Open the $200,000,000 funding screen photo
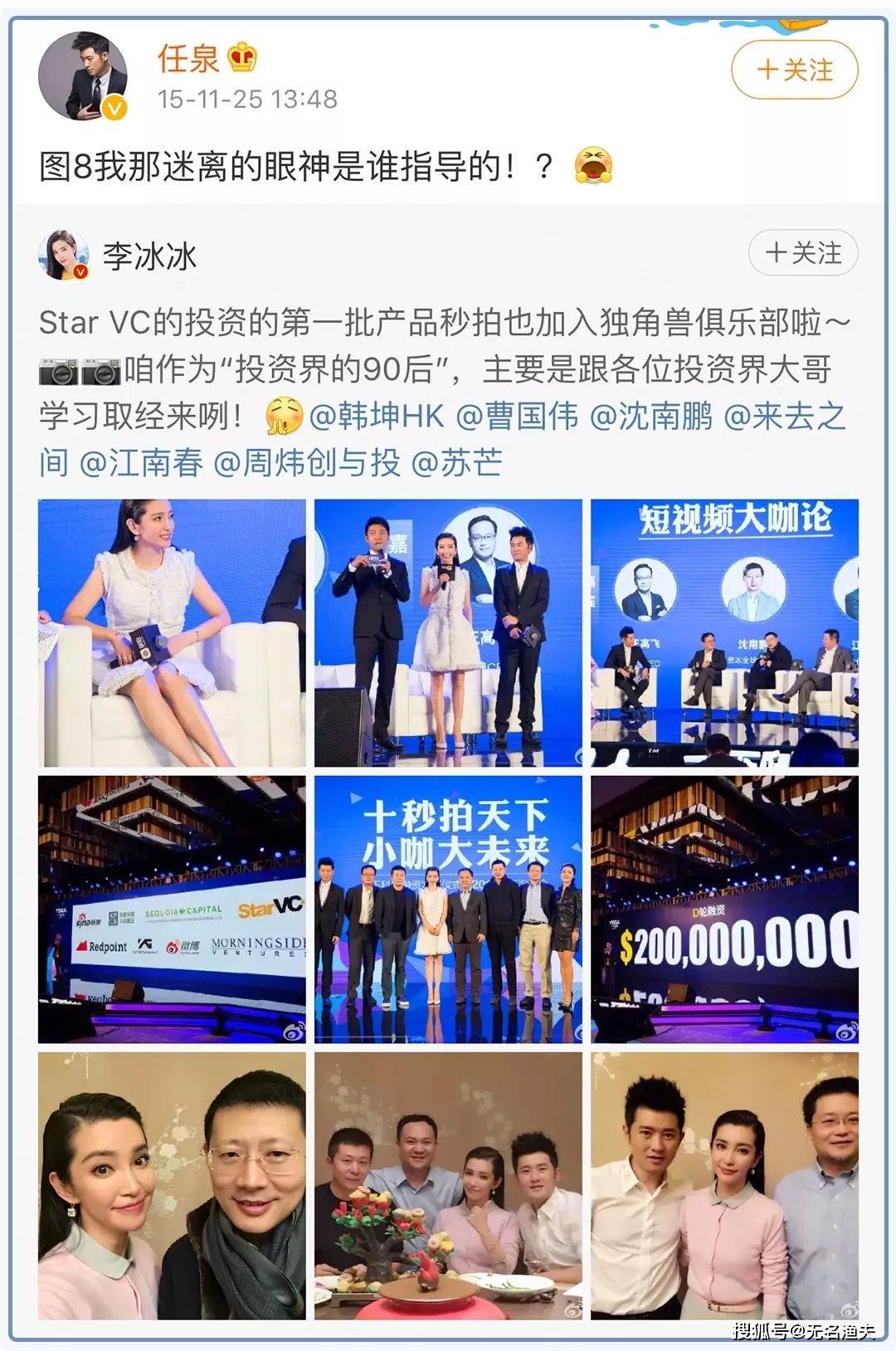Viewport: 896px width, 1351px height. pos(724,910)
